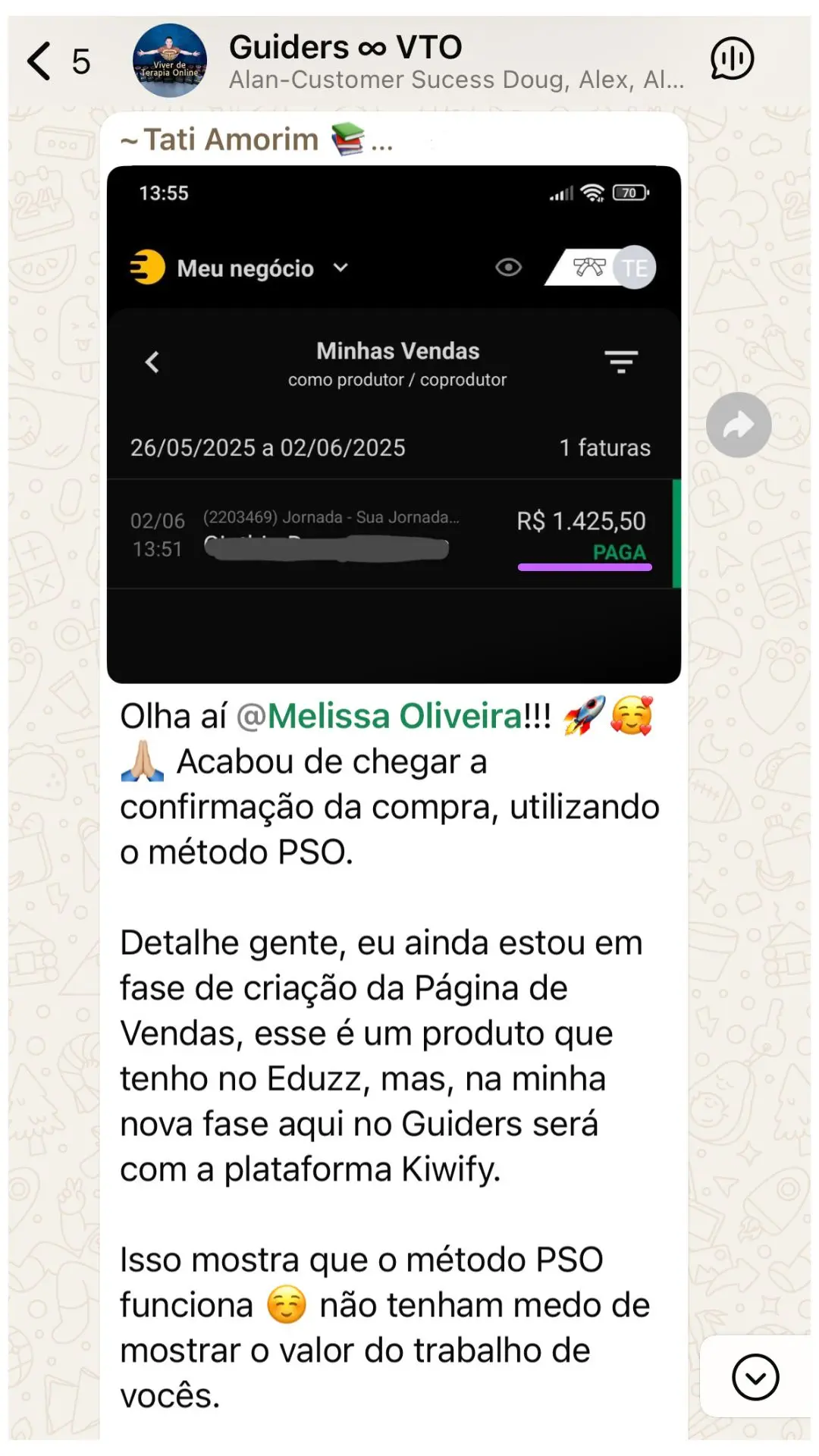Forward Tati Amorim's image message
Viewport: 819px width, 1456px height.
coord(738,425)
